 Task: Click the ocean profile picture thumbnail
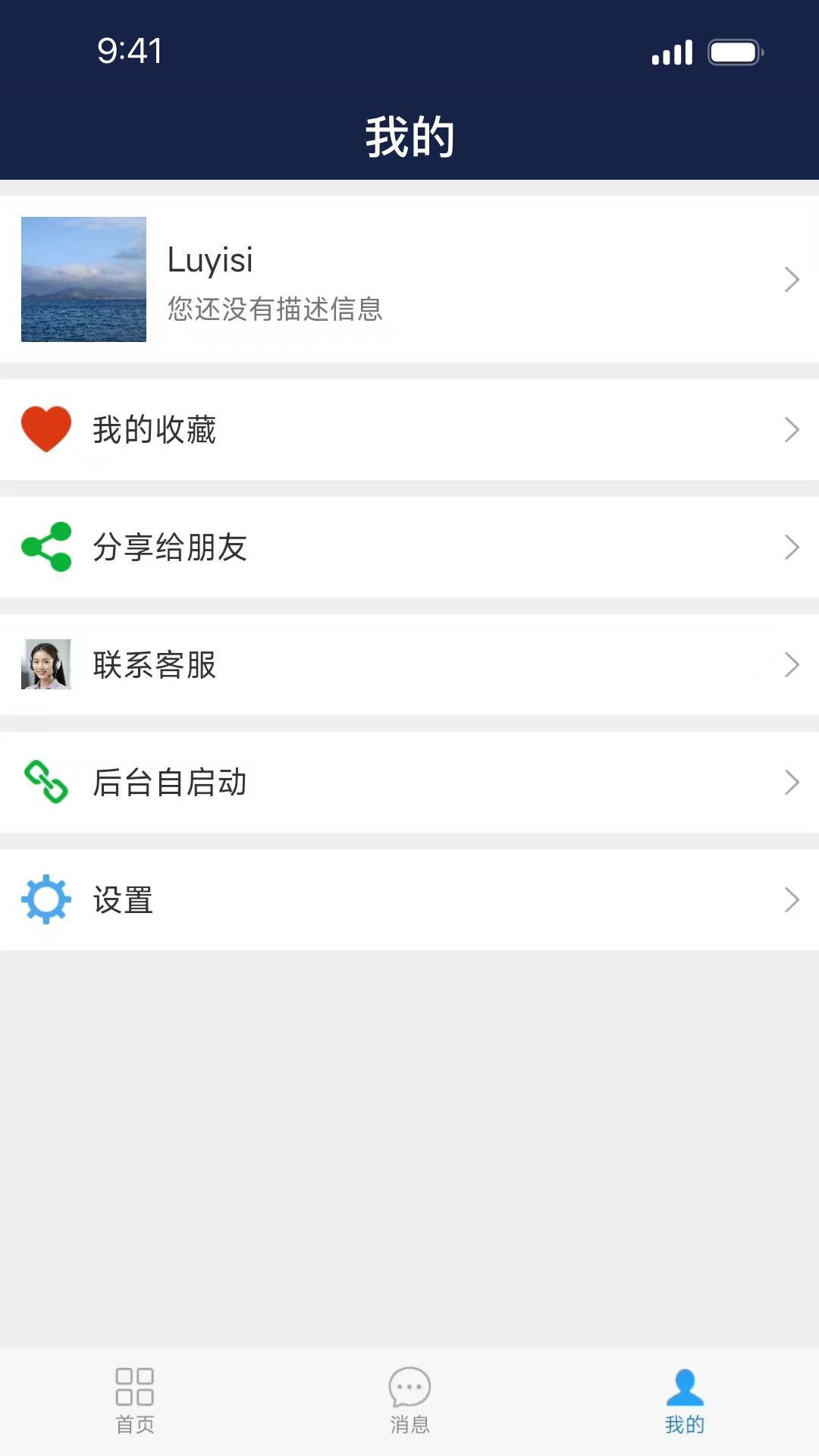(83, 279)
